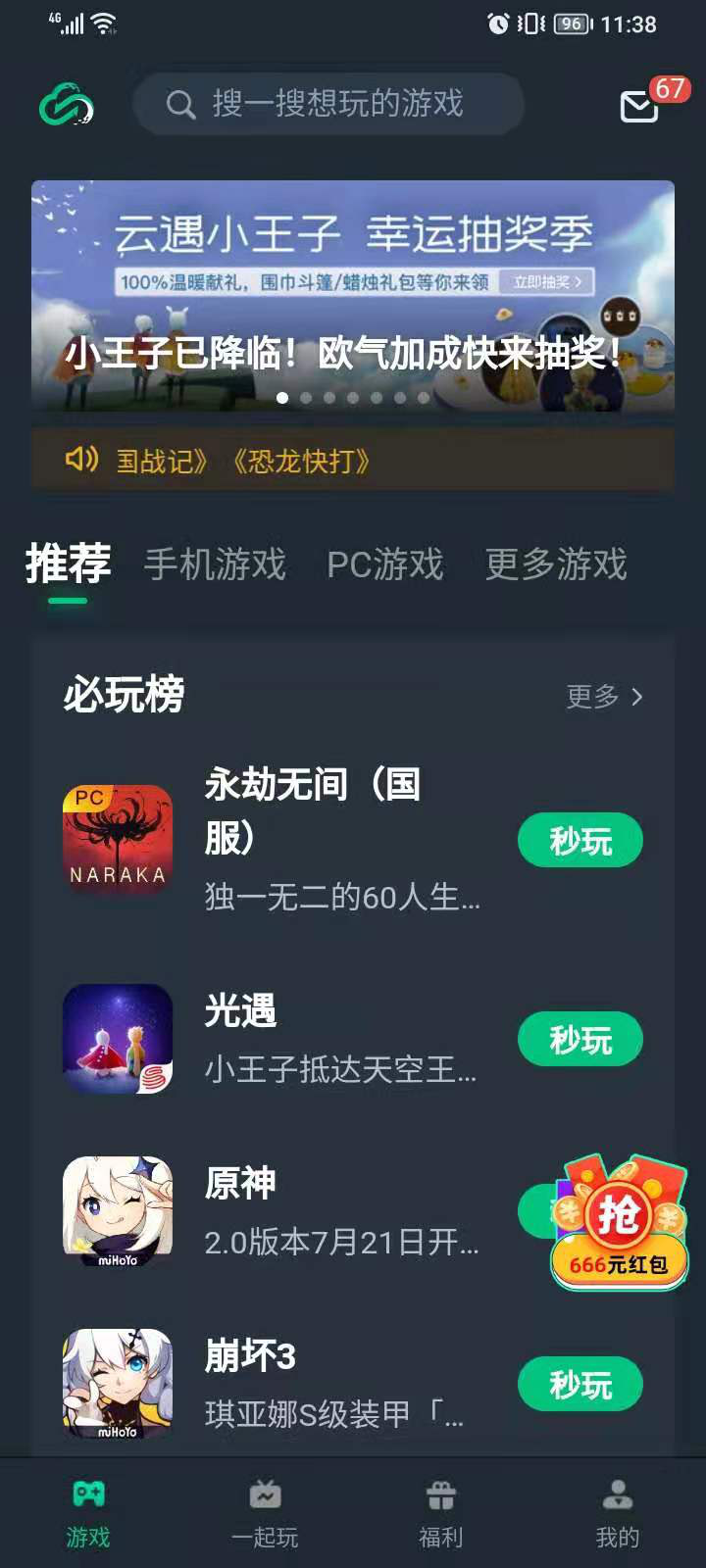Open the 原神 game entry
The width and height of the screenshot is (706, 1568).
click(294, 1211)
